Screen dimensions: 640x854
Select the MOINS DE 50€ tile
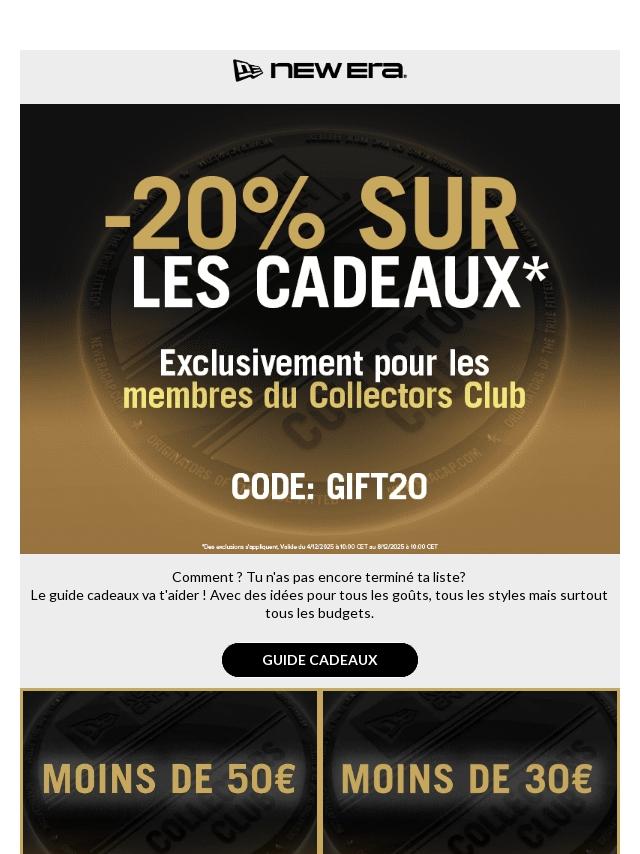[x=169, y=775]
